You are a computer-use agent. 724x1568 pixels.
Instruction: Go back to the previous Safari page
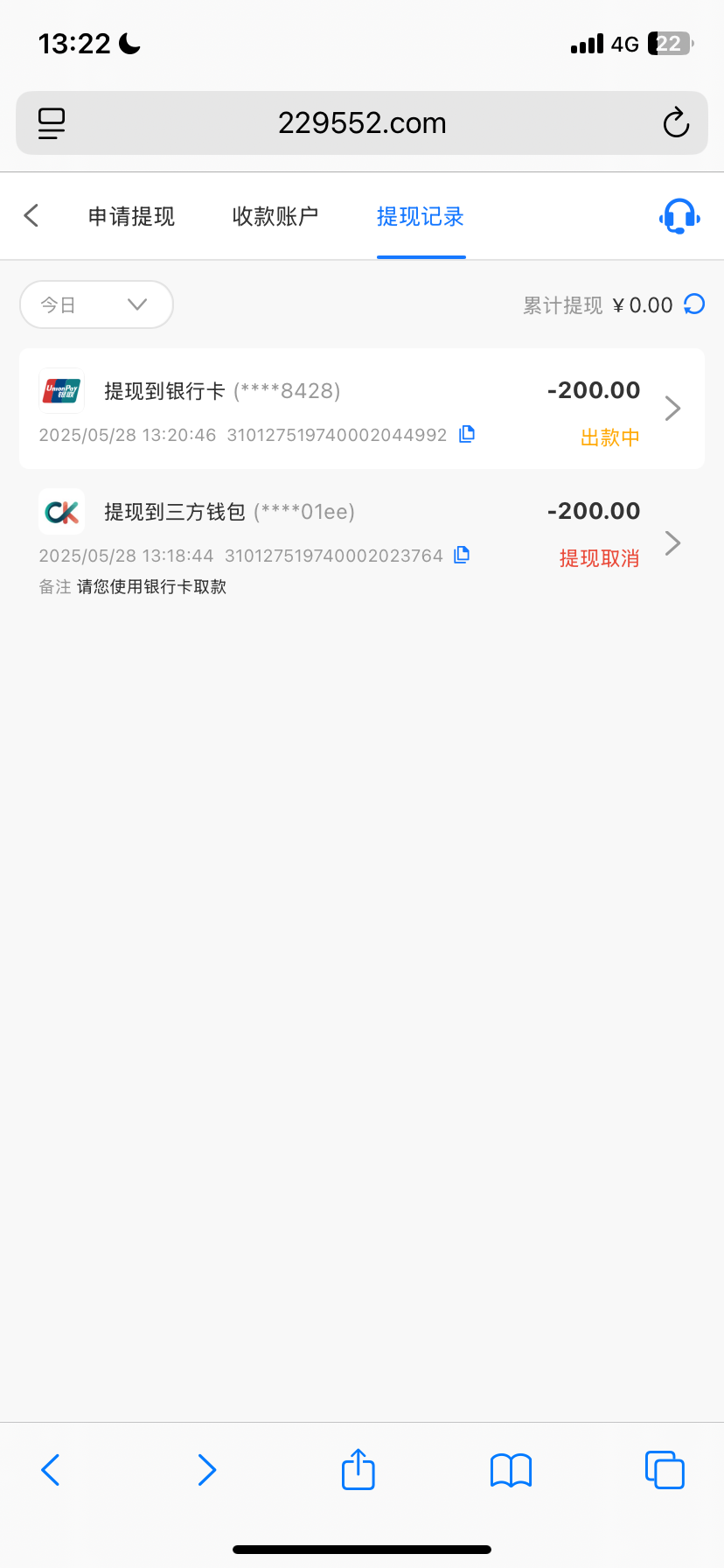(51, 1470)
